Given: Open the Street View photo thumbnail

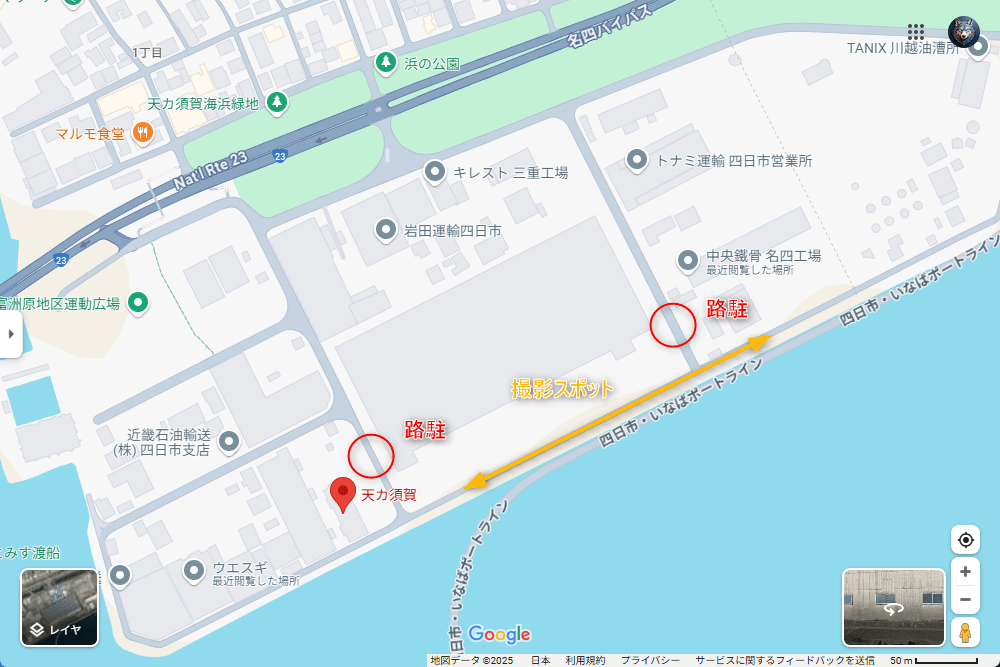Looking at the screenshot, I should tap(893, 607).
